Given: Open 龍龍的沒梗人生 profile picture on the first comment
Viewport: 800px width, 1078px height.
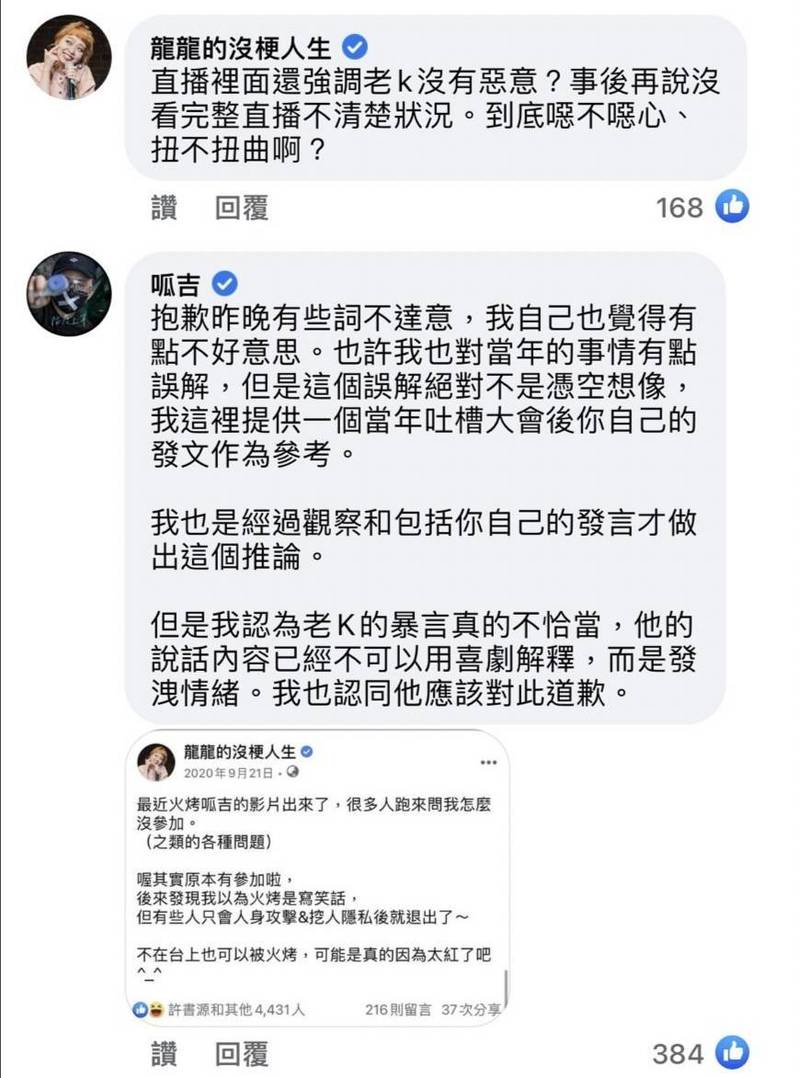Looking at the screenshot, I should tap(69, 58).
